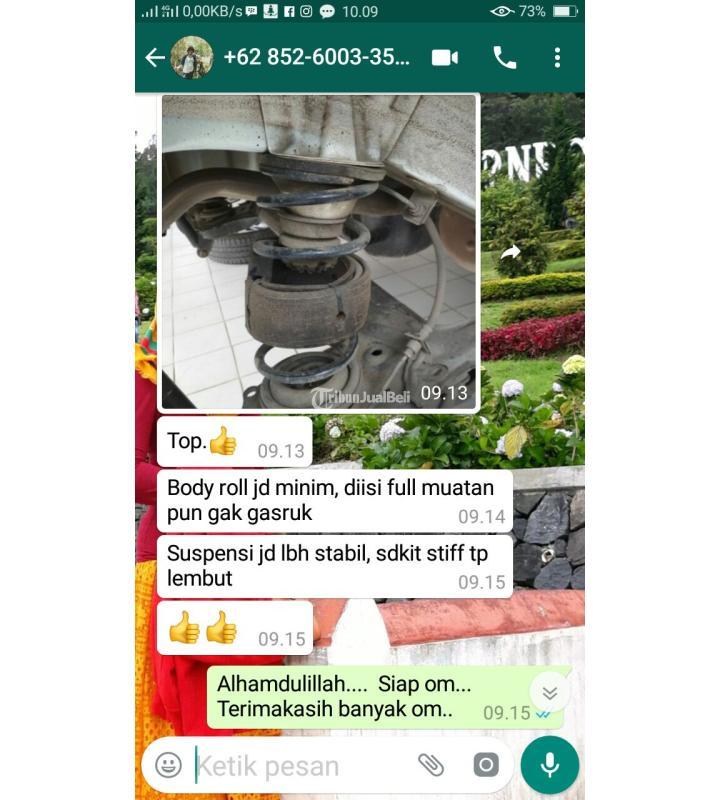Image resolution: width=720 pixels, height=800 pixels.
Task: Open the contact's profile photo
Action: [x=192, y=58]
